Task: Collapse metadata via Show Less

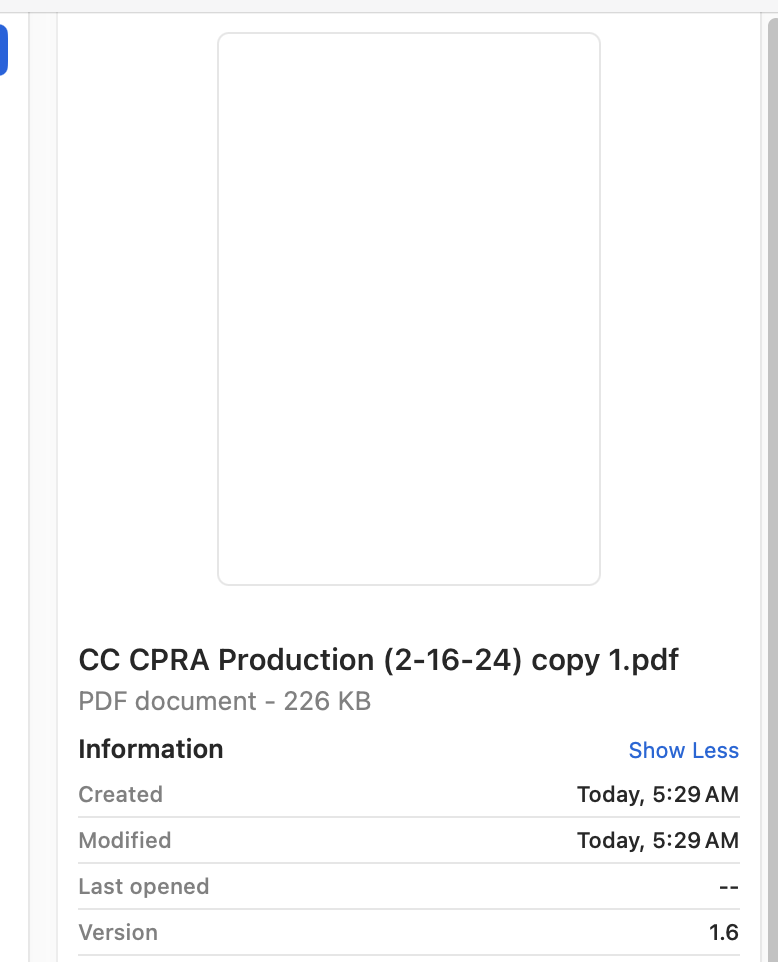Action: (x=683, y=750)
